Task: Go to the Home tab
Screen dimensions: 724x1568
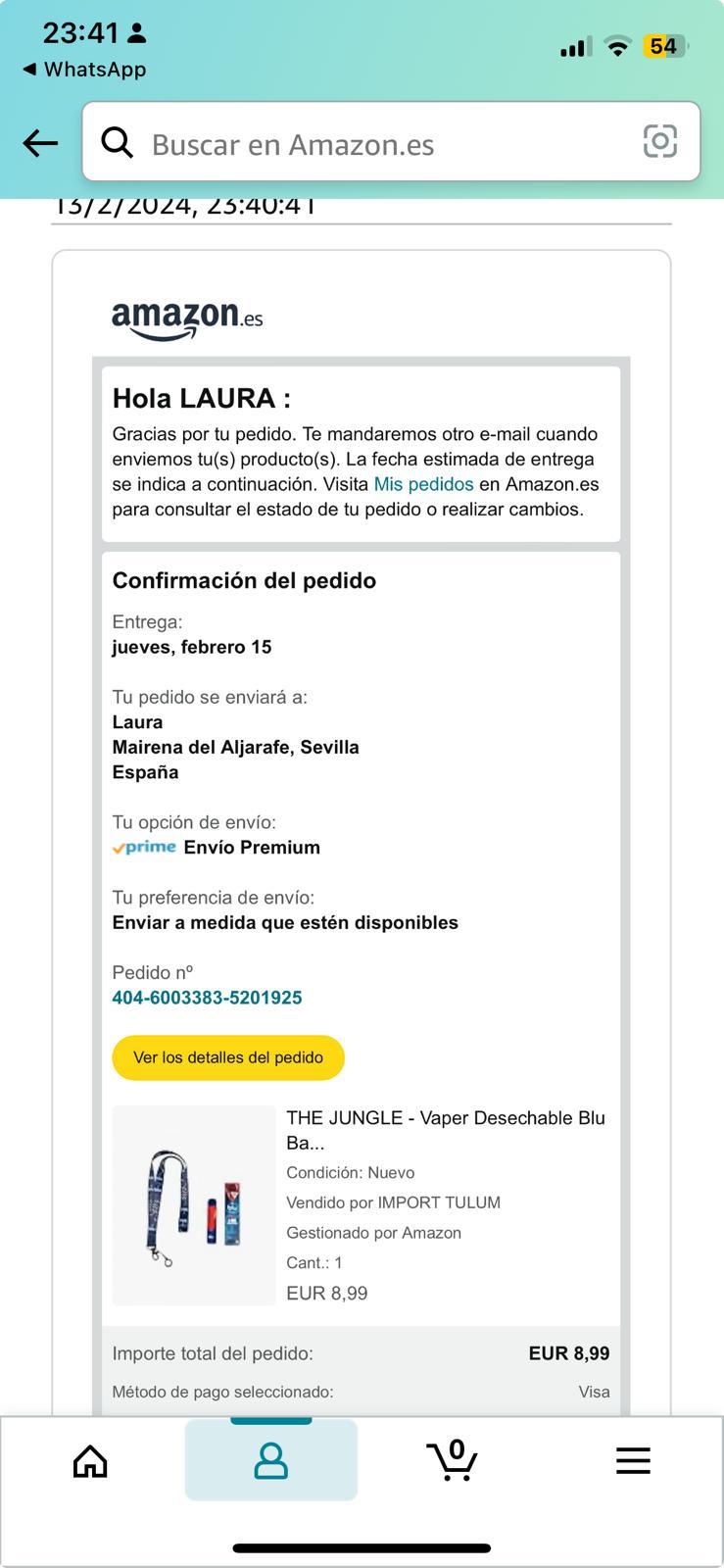Action: tap(90, 1461)
